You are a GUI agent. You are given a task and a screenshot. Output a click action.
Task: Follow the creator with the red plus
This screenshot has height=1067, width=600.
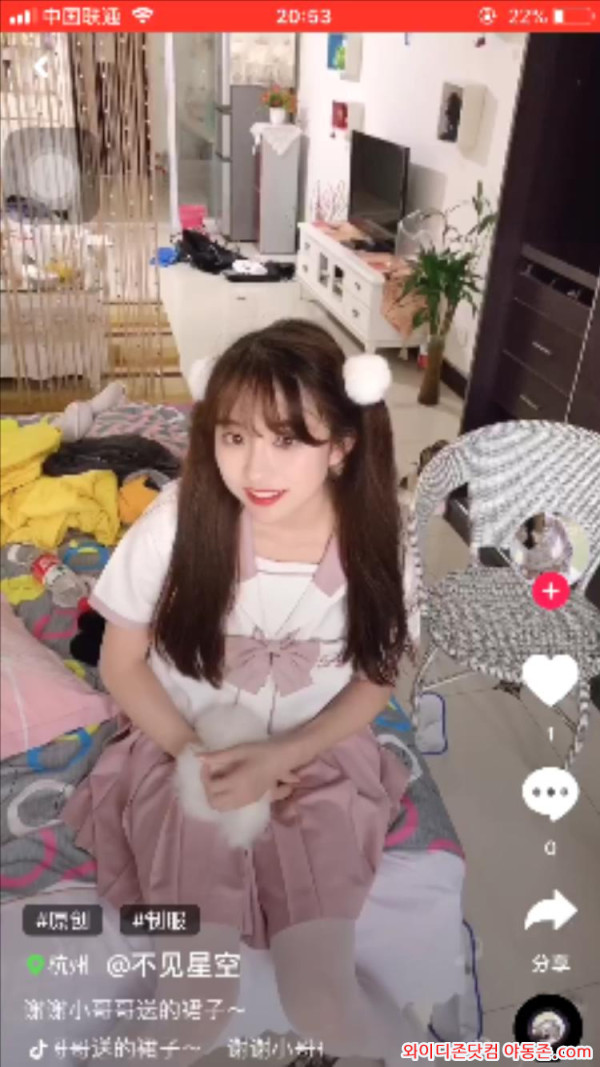click(550, 591)
